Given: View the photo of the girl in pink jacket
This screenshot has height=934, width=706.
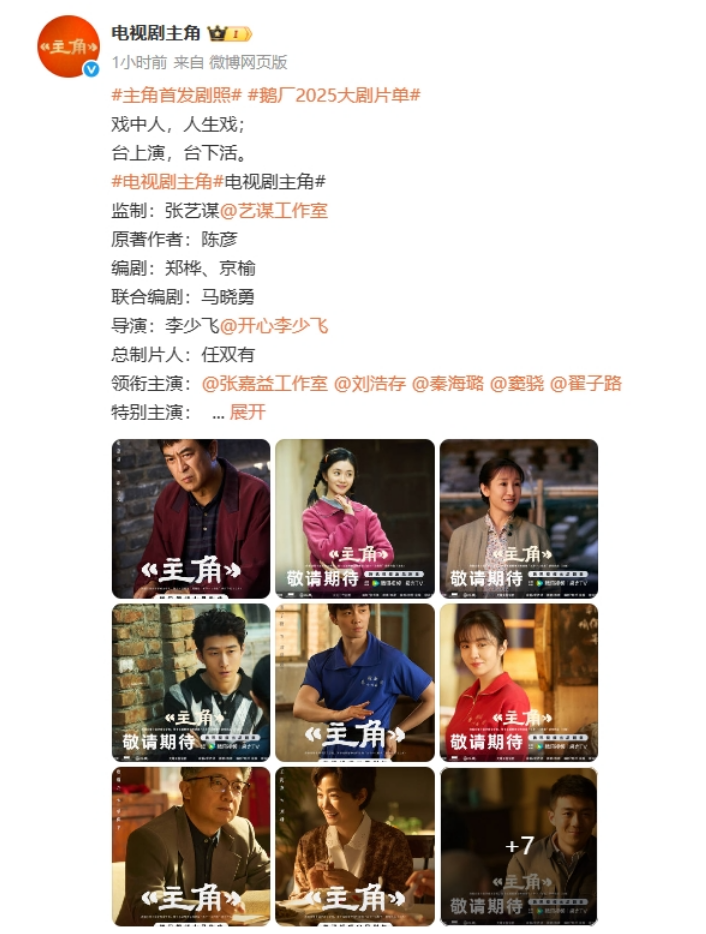Looking at the screenshot, I should pos(355,518).
